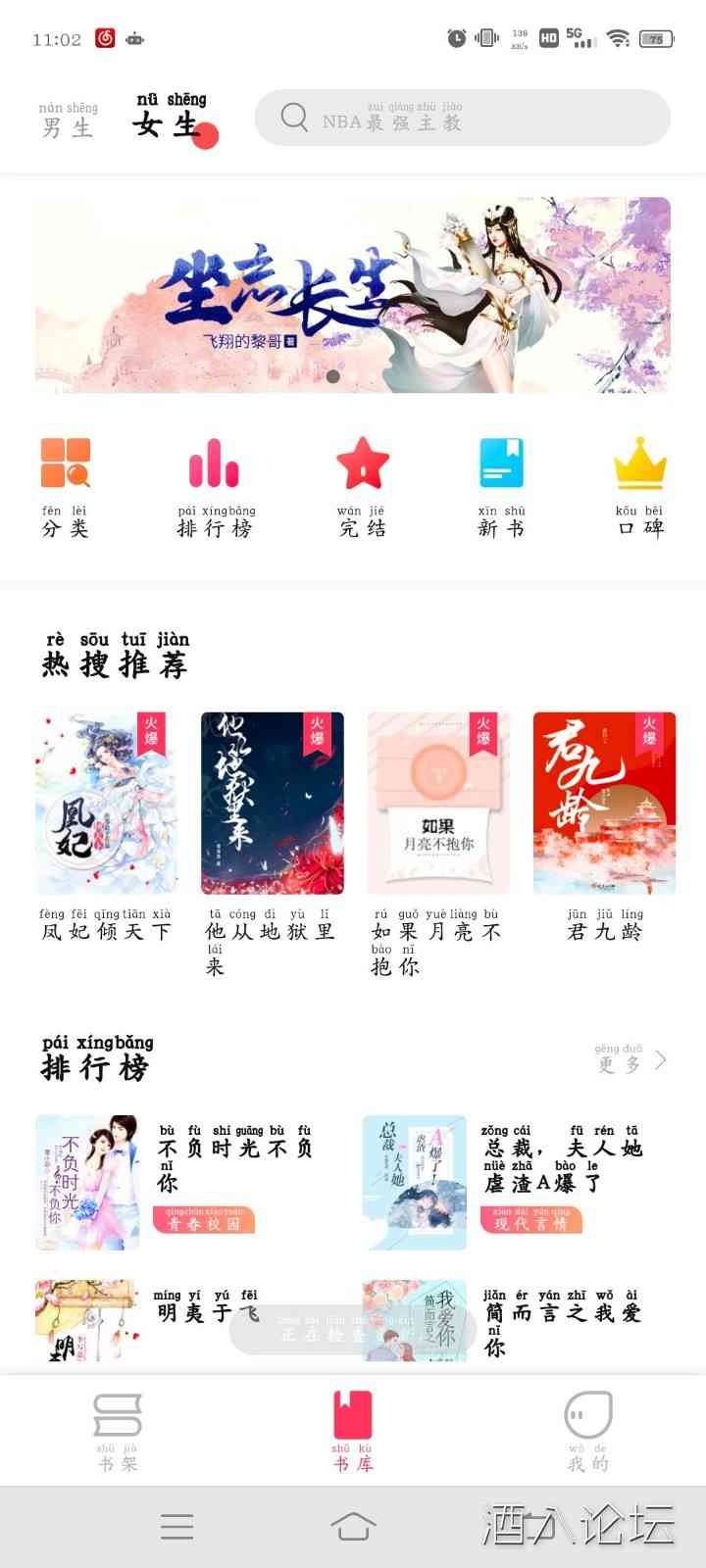Viewport: 706px width, 1568px height.
Task: Switch to the 男生 tab
Action: click(x=68, y=121)
